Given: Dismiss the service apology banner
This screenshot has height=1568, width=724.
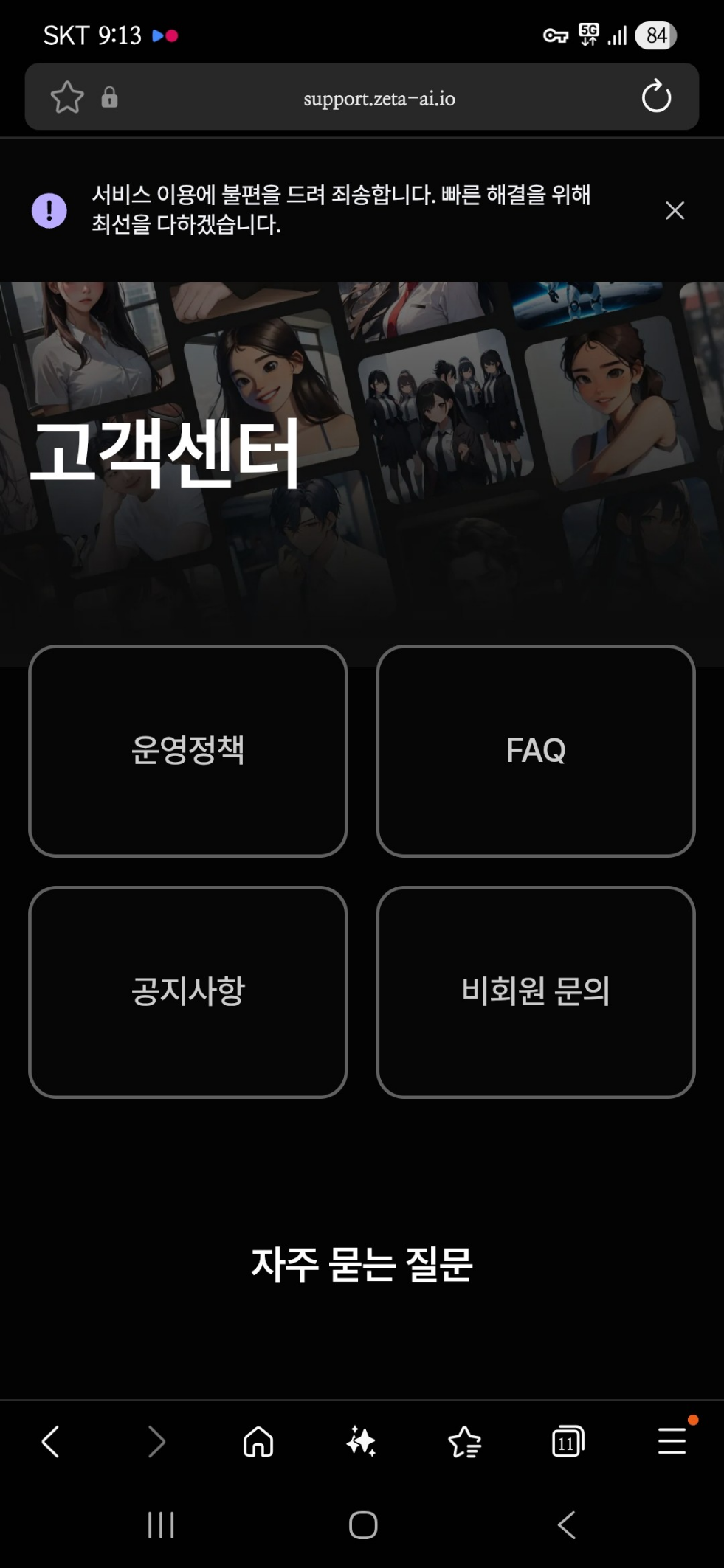Looking at the screenshot, I should point(675,210).
